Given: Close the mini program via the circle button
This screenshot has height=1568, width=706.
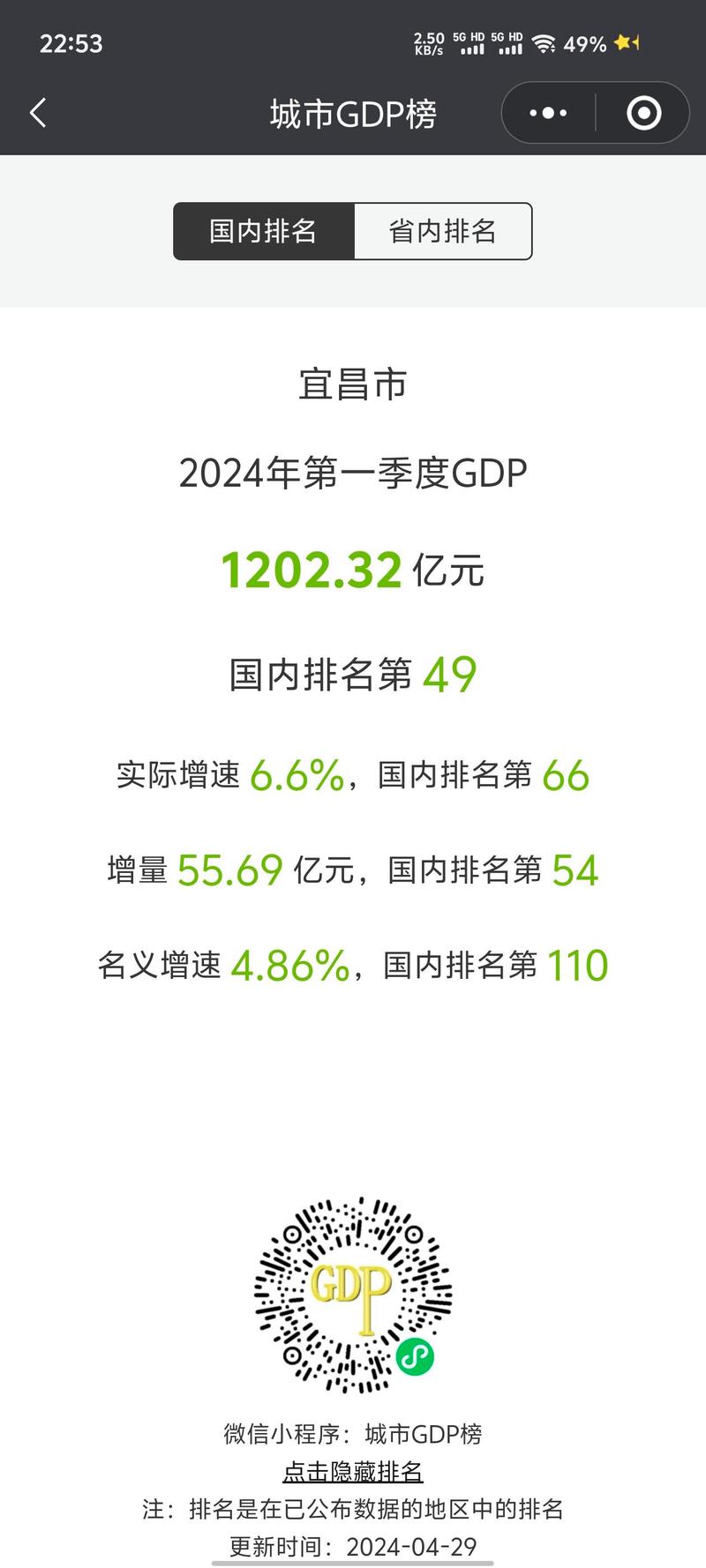Looking at the screenshot, I should click(643, 113).
